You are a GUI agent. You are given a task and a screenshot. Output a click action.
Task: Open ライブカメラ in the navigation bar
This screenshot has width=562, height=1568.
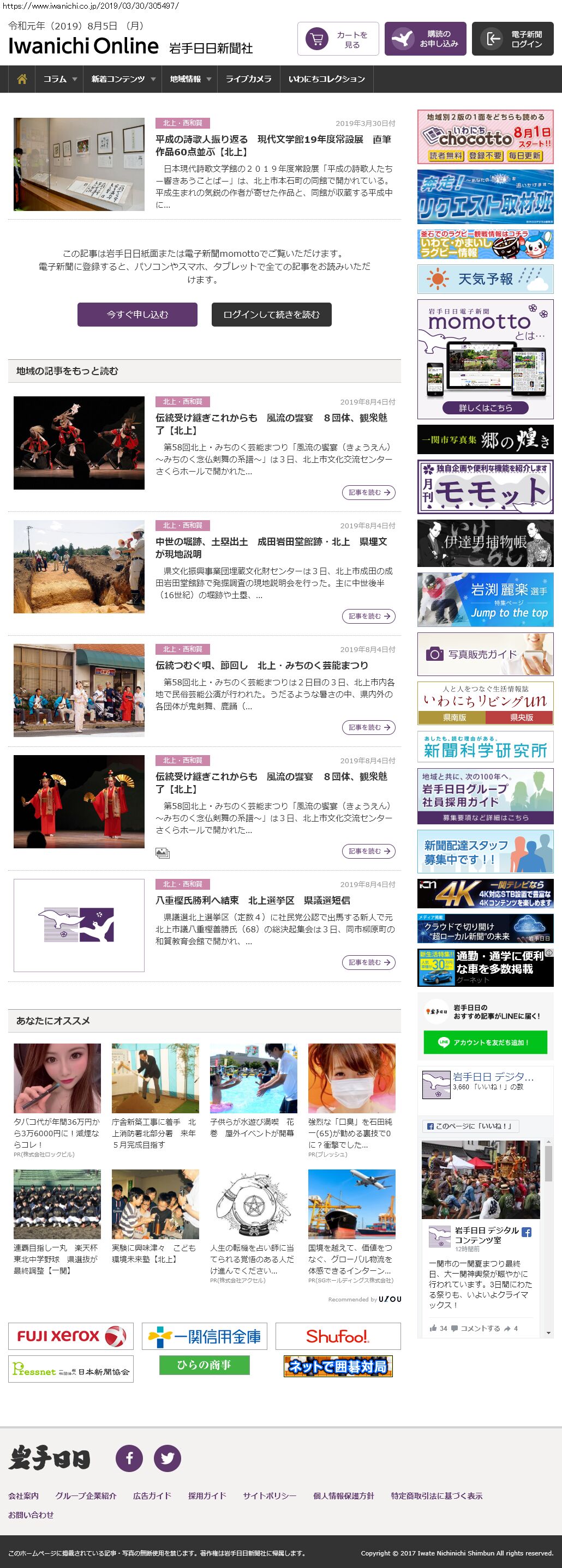click(248, 79)
